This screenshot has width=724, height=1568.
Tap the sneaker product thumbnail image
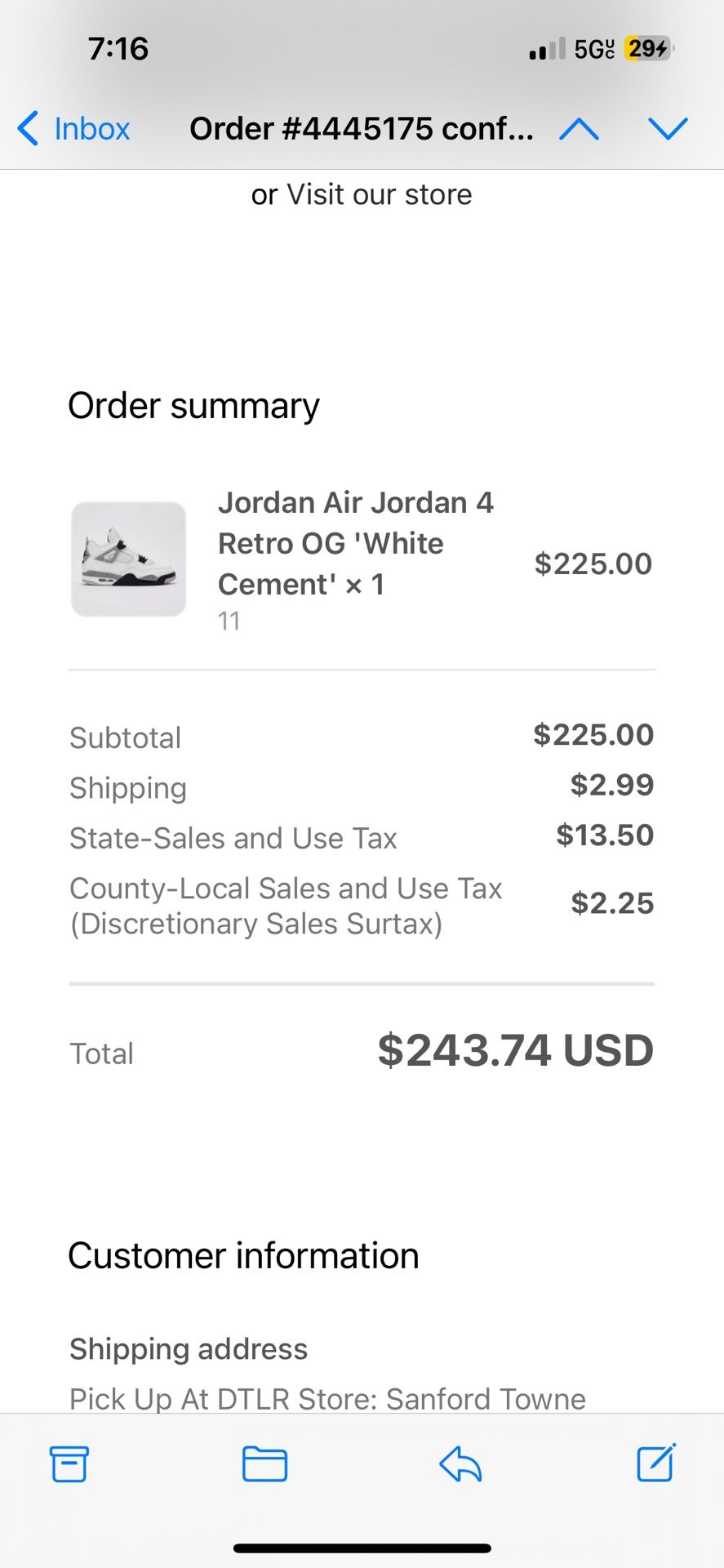[128, 559]
